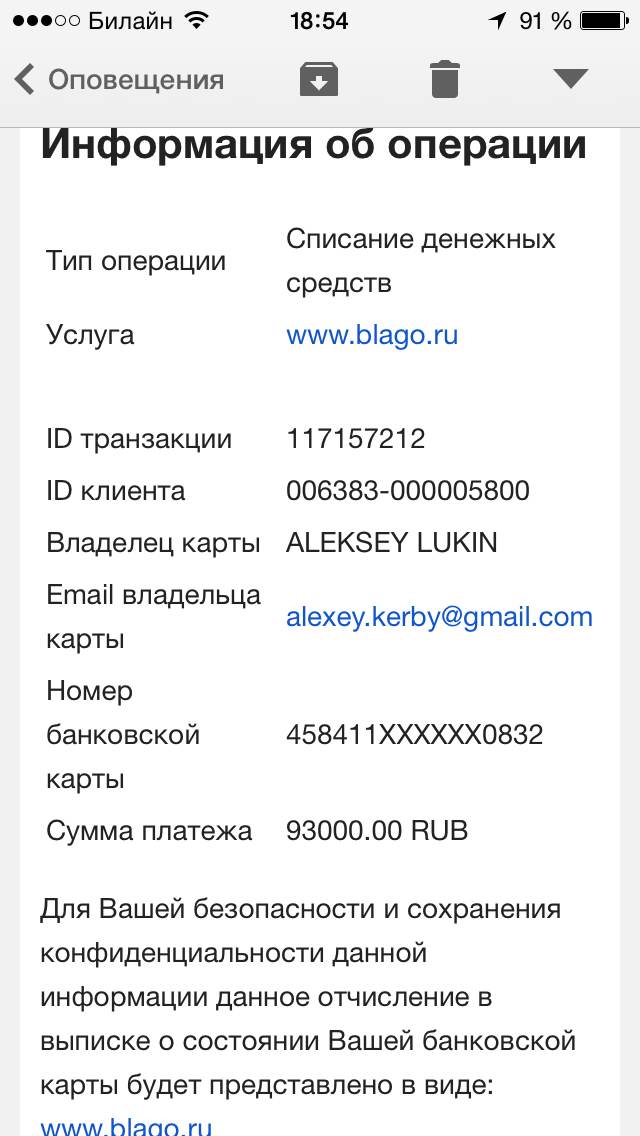Viewport: 640px width, 1136px height.
Task: Tap the alexey.kerby@gmail.com email link
Action: [x=439, y=617]
